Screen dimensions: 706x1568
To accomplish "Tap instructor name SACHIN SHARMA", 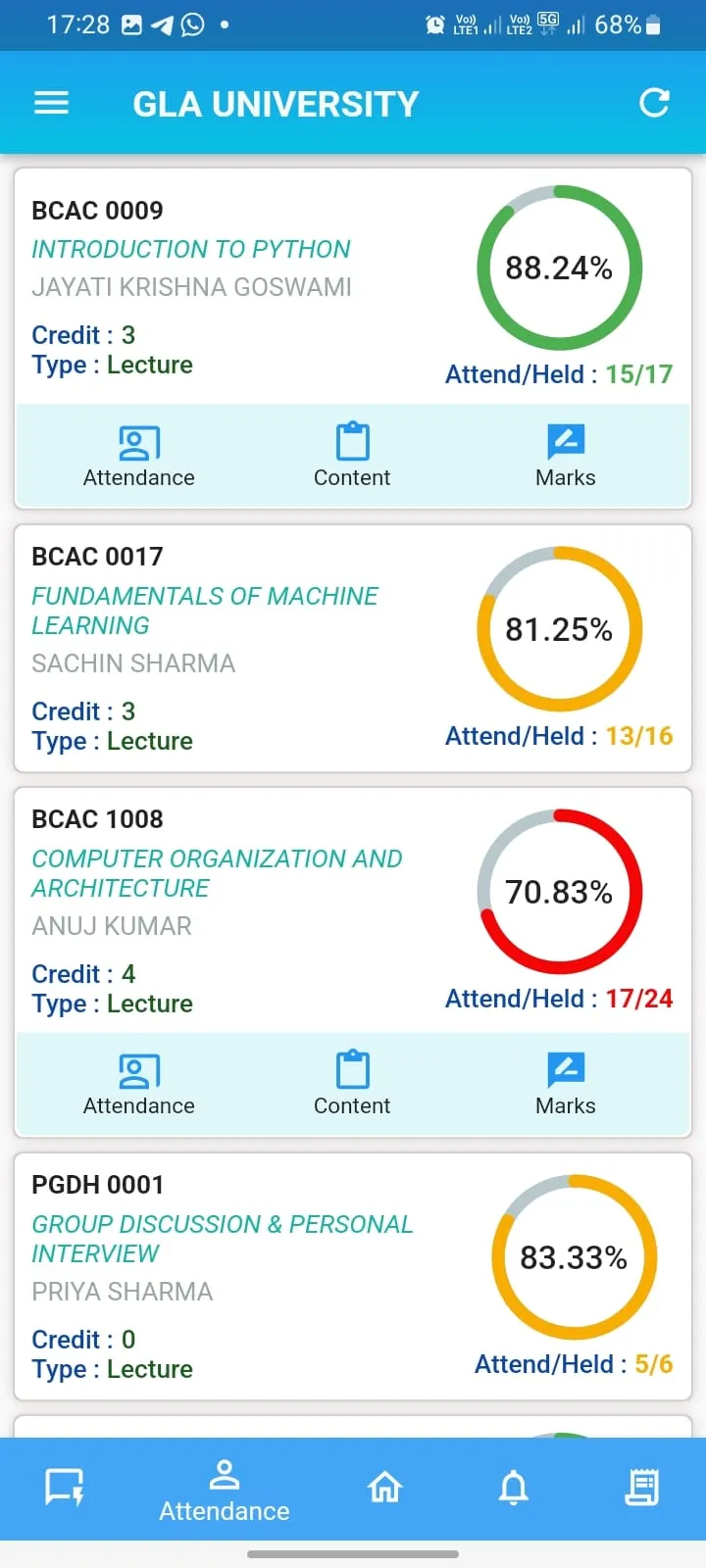I will (133, 663).
